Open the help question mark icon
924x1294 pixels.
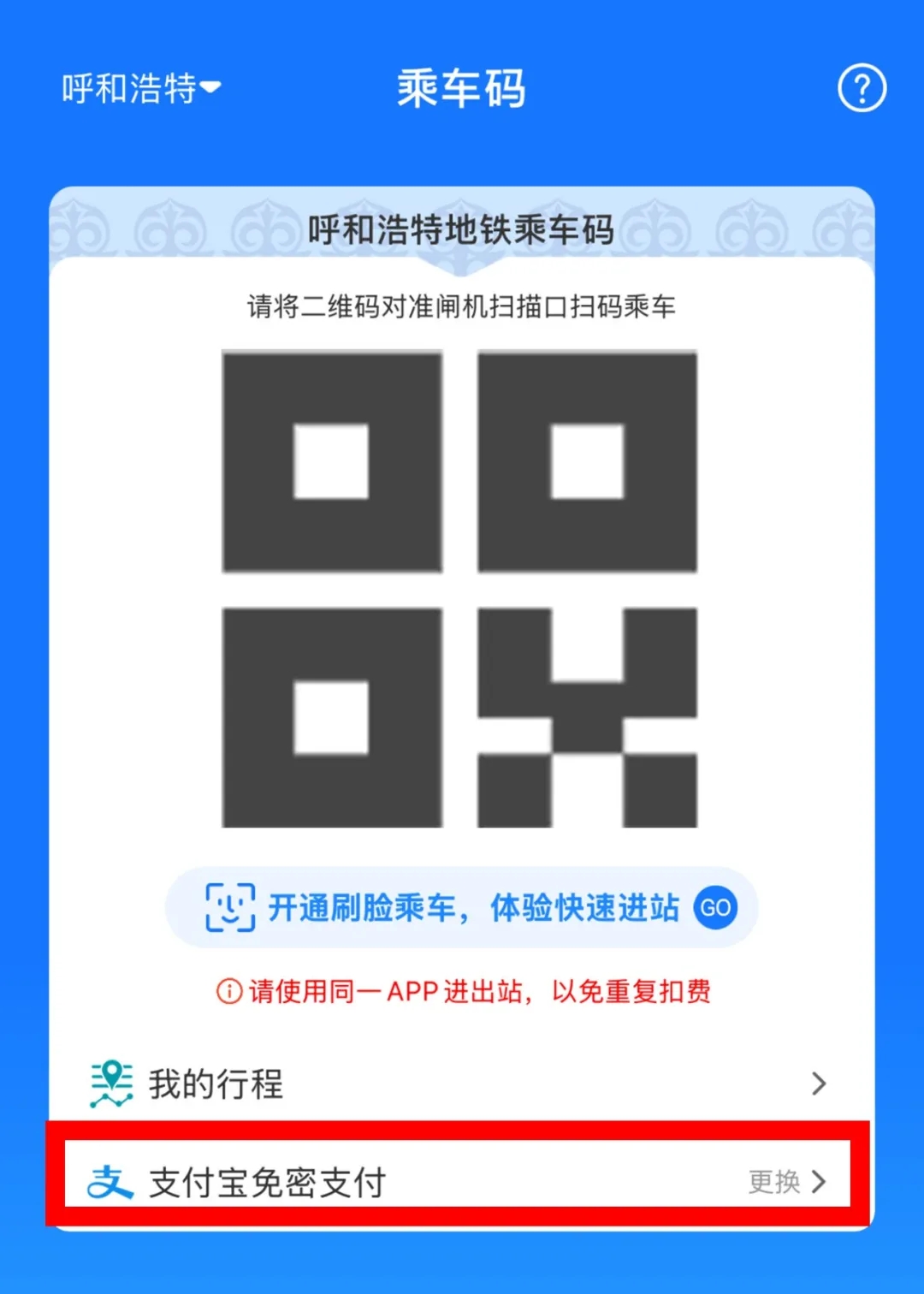pyautogui.click(x=862, y=88)
